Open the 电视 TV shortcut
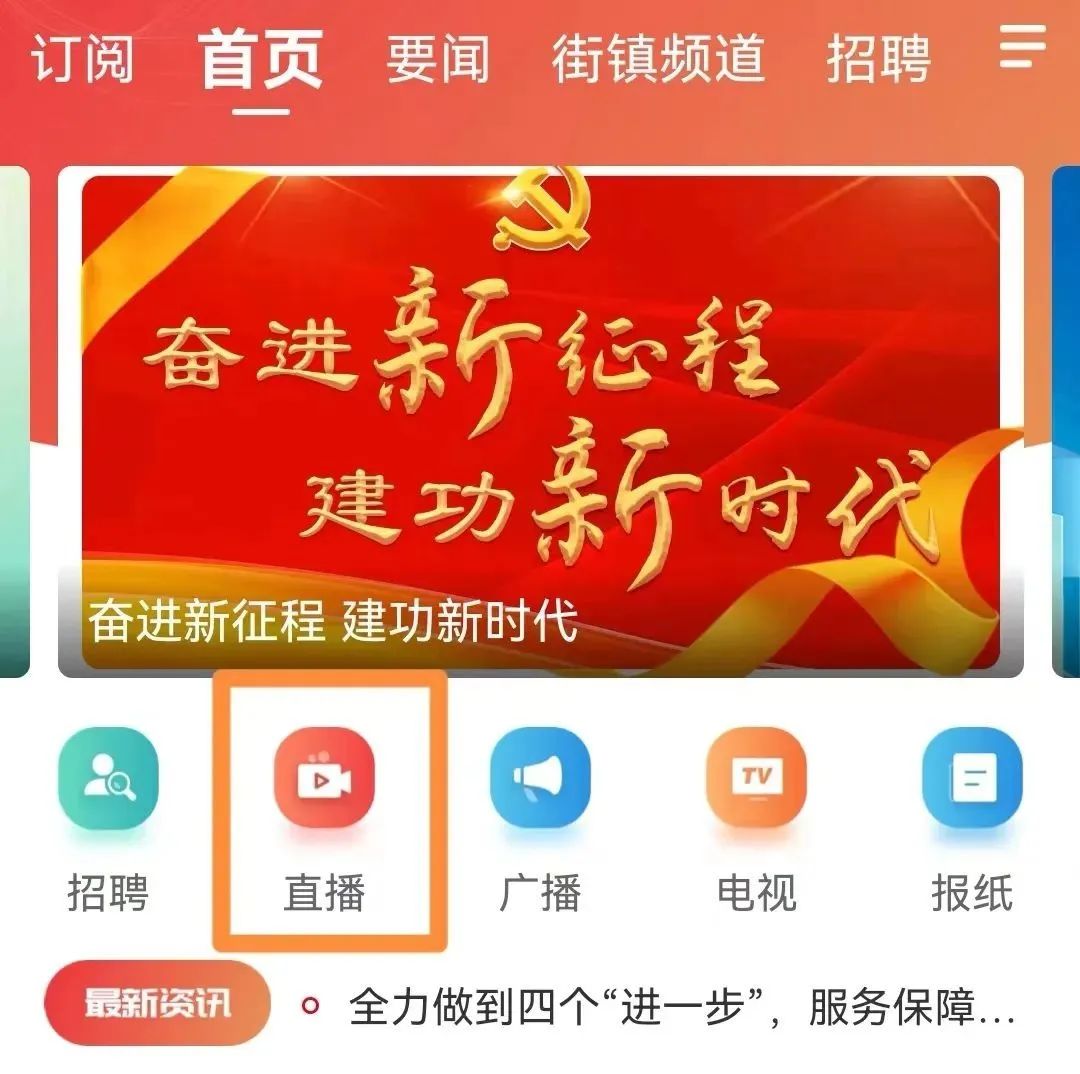The width and height of the screenshot is (1080, 1074). click(756, 778)
